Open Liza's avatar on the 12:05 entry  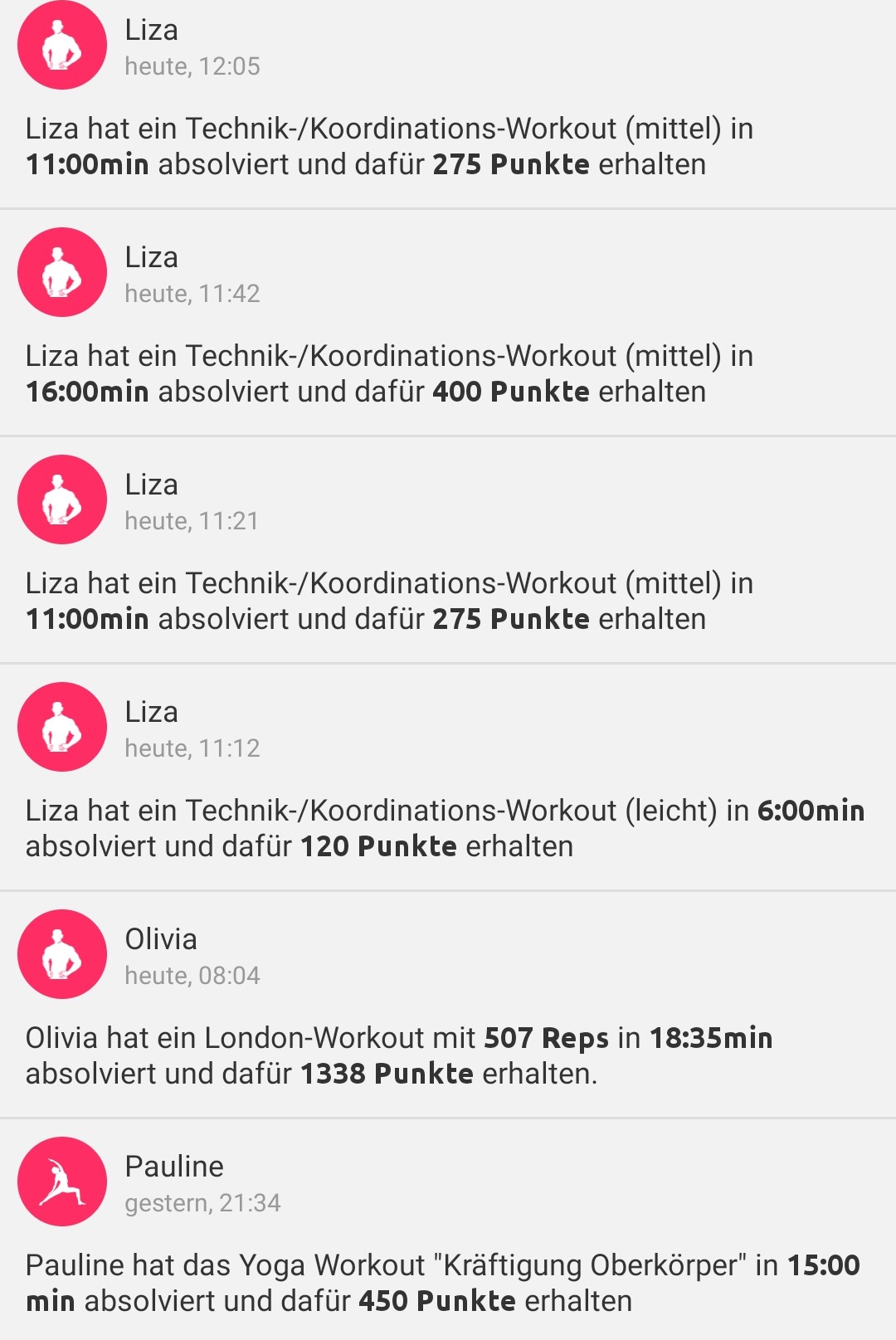(x=62, y=46)
